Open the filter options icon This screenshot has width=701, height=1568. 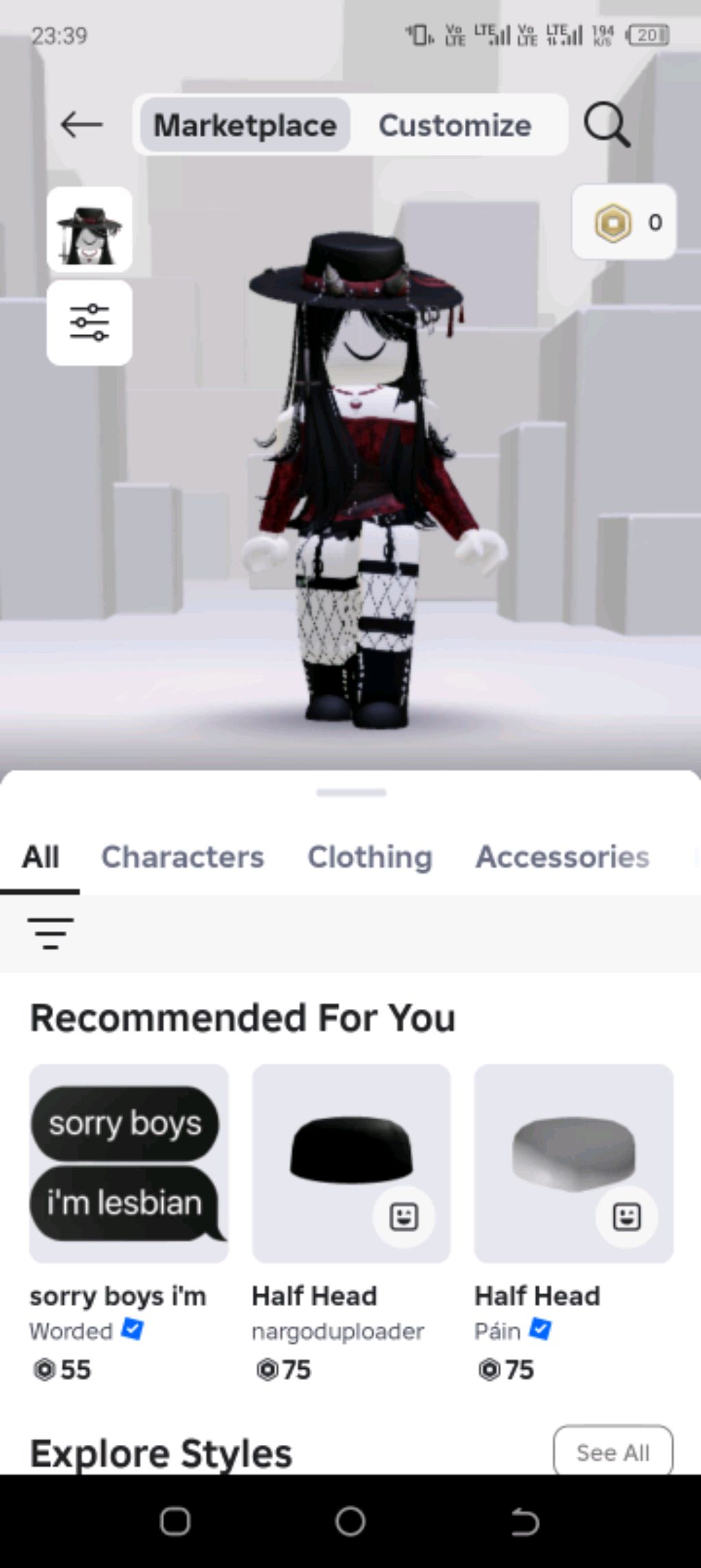click(x=50, y=934)
